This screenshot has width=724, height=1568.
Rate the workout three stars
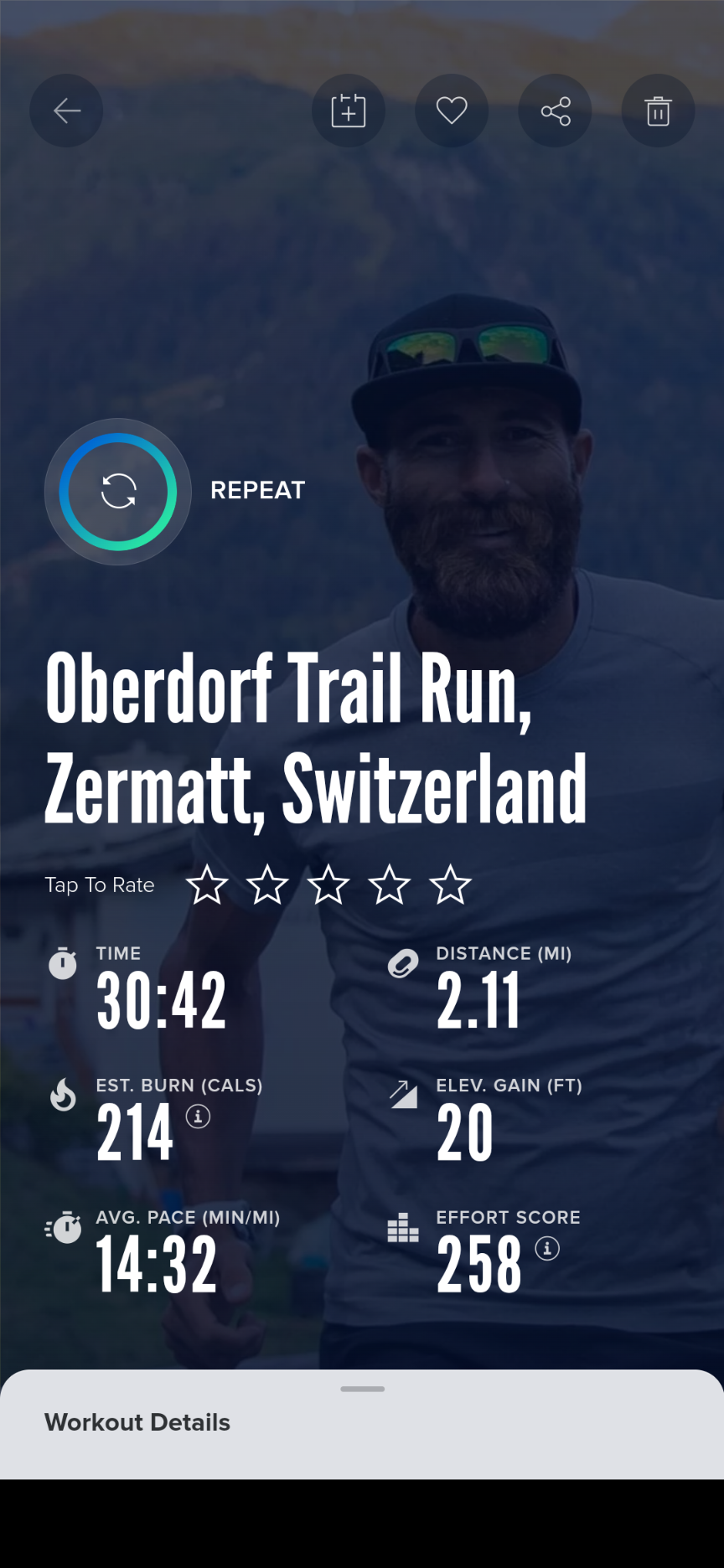pos(328,885)
